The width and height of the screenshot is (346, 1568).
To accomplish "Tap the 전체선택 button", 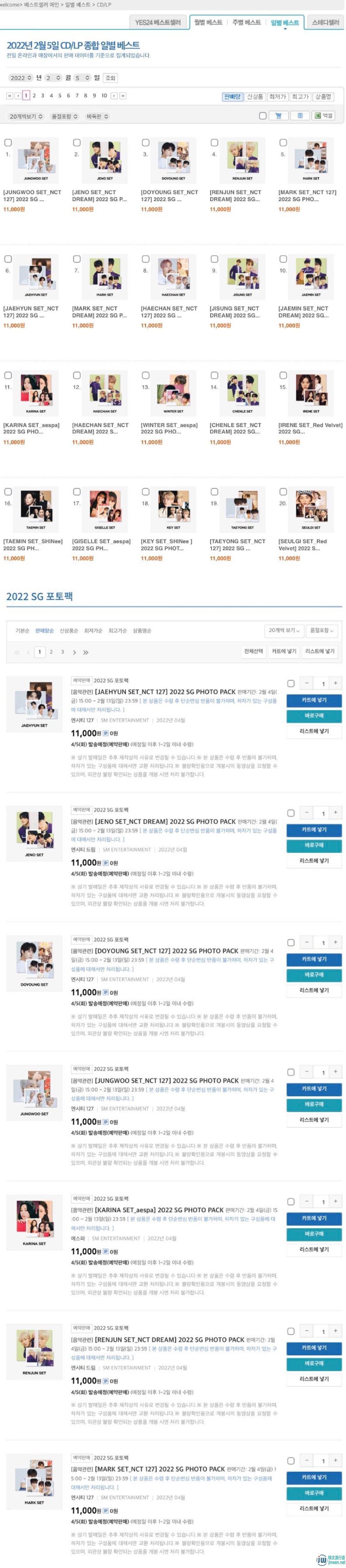I will (253, 651).
